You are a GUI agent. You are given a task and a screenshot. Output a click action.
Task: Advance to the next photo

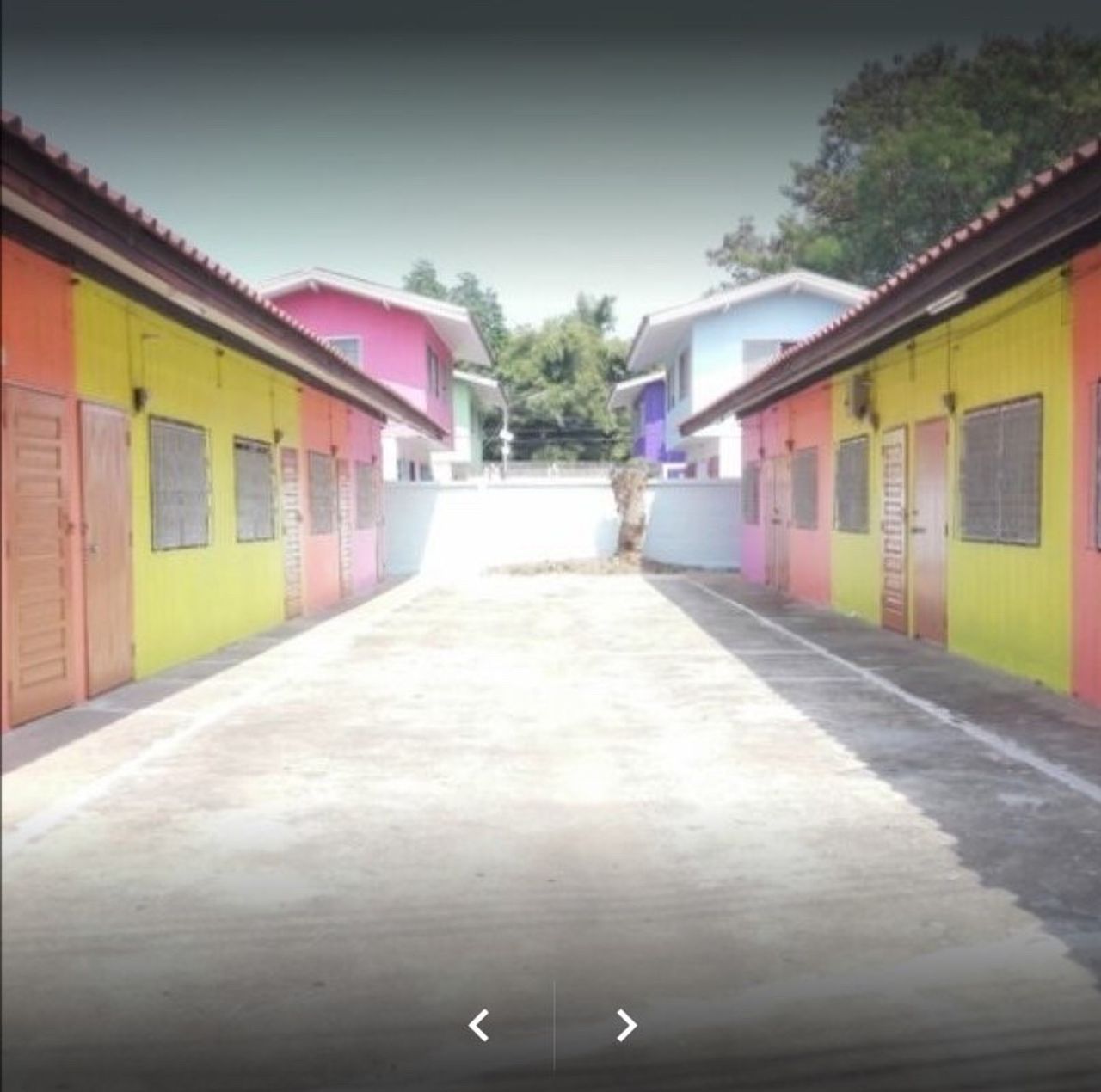[x=626, y=1025]
